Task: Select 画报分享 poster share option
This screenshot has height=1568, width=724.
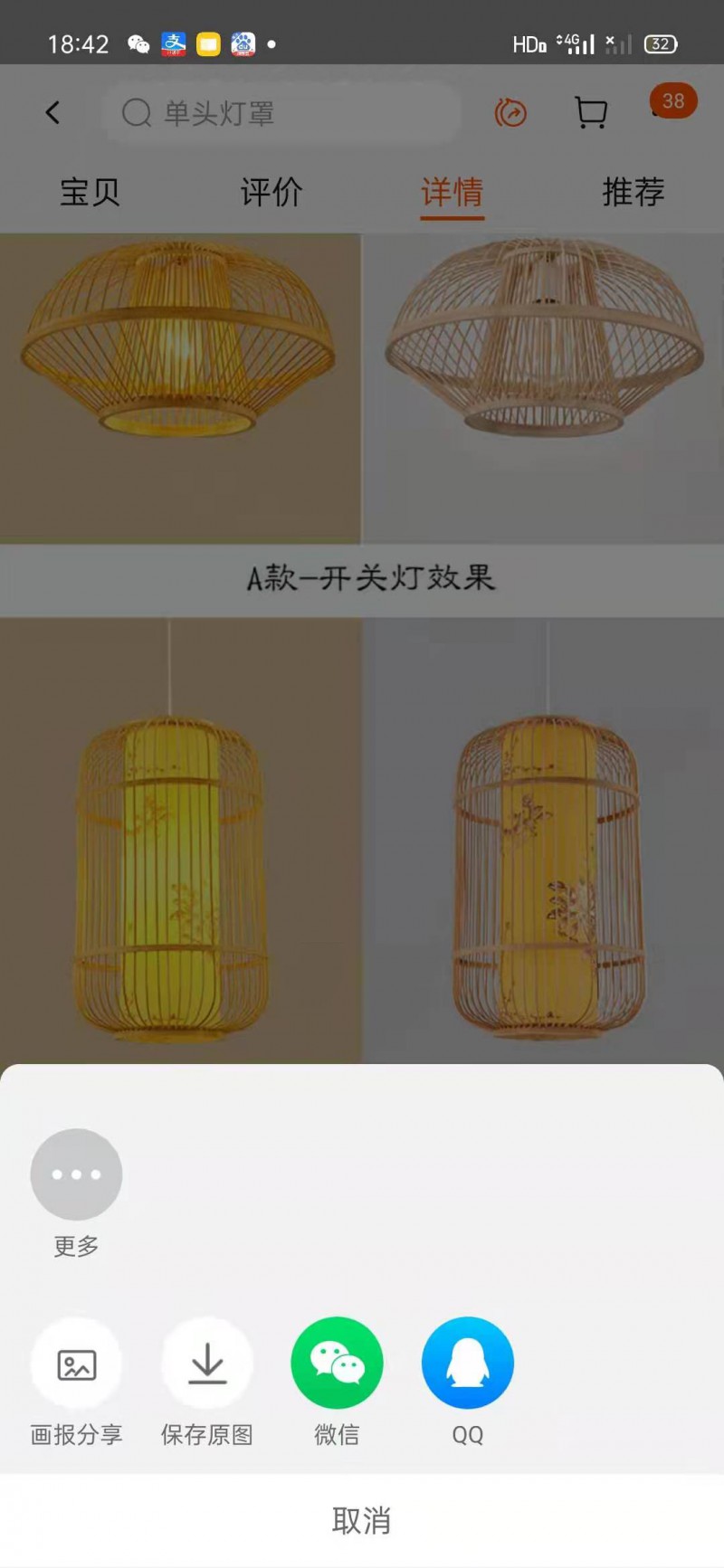Action: pos(76,1364)
